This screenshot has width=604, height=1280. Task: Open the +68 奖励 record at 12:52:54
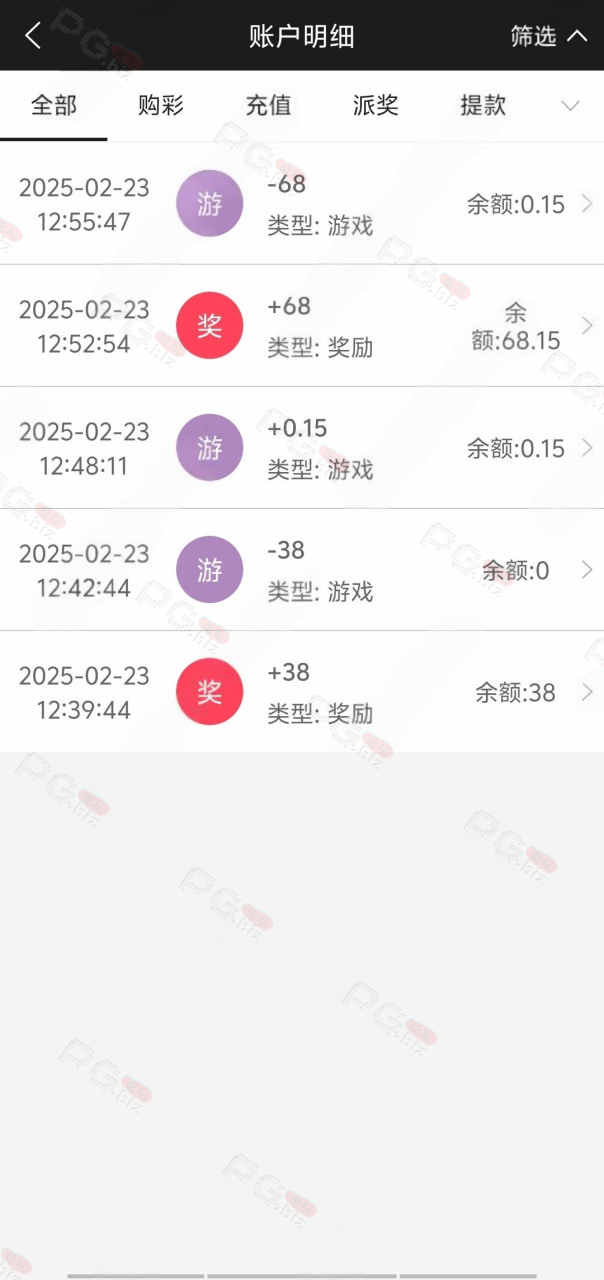(302, 326)
